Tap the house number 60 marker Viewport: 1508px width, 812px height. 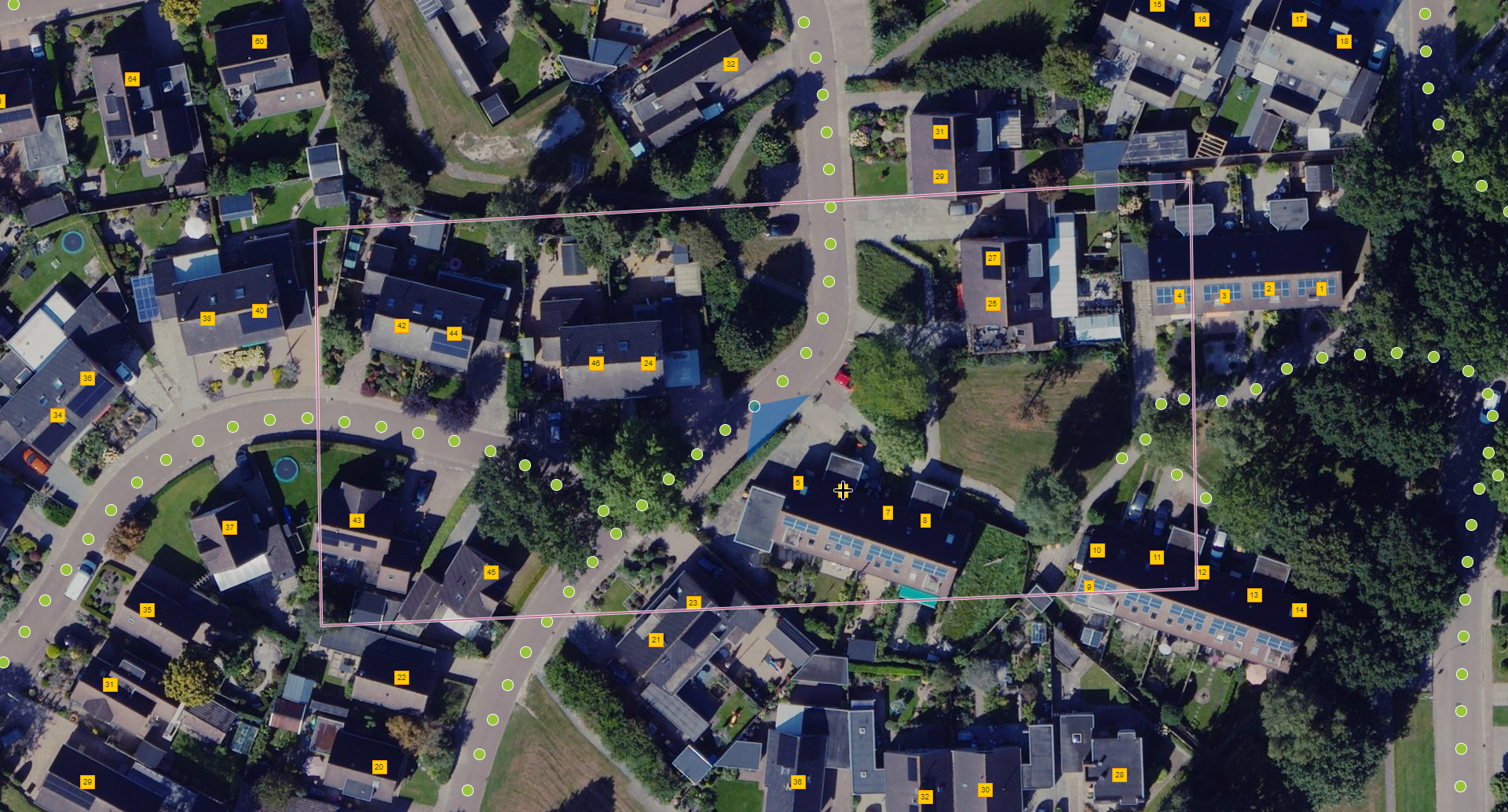tap(259, 41)
